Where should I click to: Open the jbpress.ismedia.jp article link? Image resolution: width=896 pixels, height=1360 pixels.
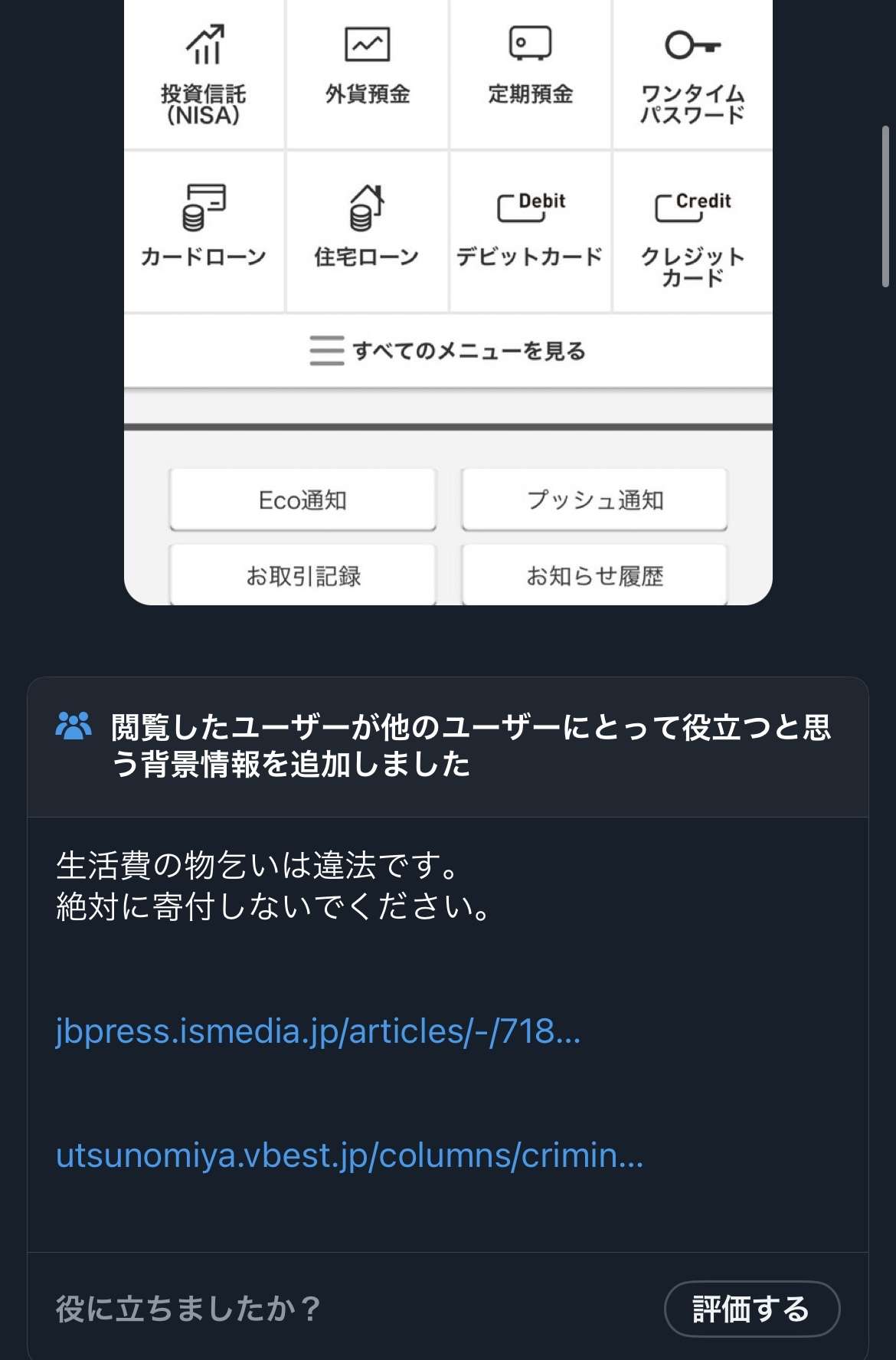point(318,1031)
